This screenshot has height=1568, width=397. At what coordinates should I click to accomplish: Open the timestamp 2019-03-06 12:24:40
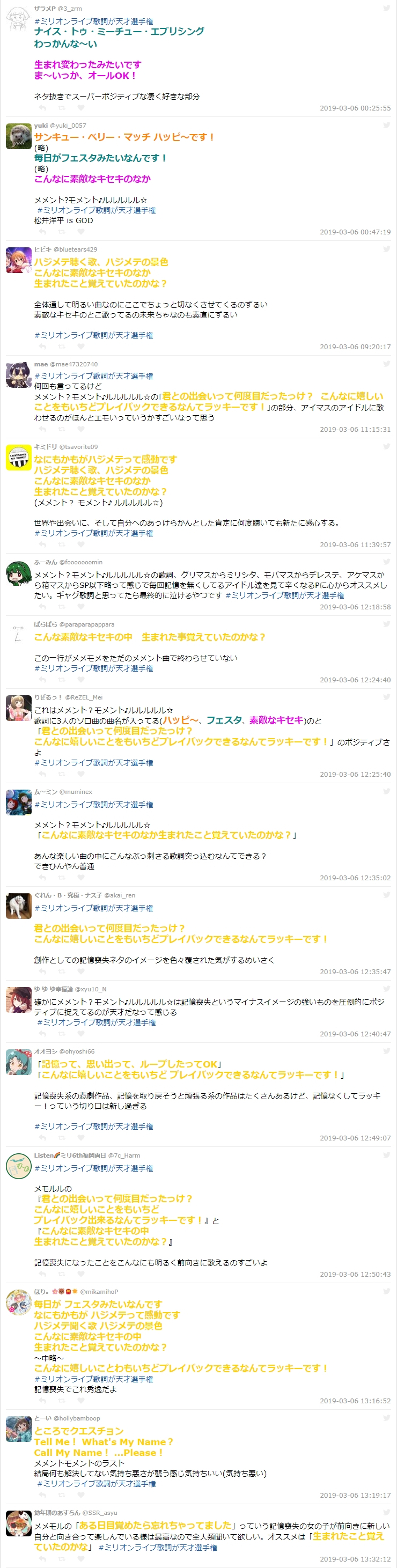pyautogui.click(x=355, y=680)
